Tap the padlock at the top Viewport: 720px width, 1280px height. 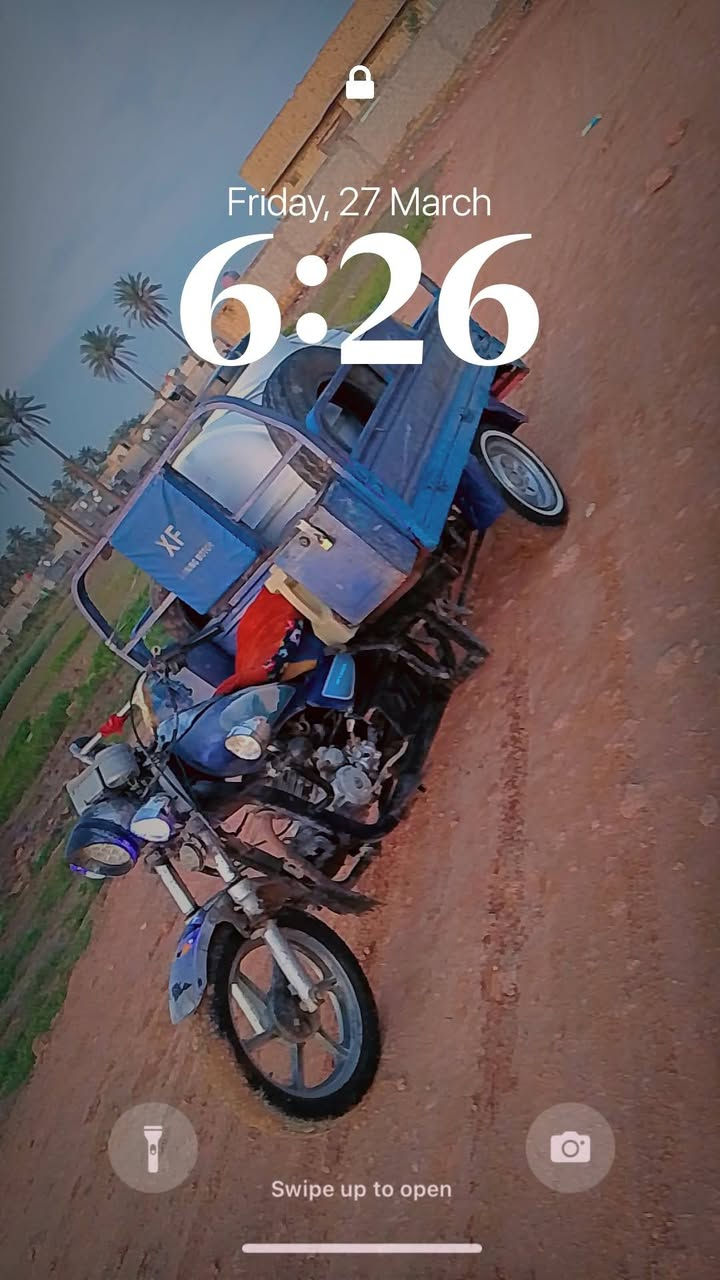pyautogui.click(x=360, y=82)
